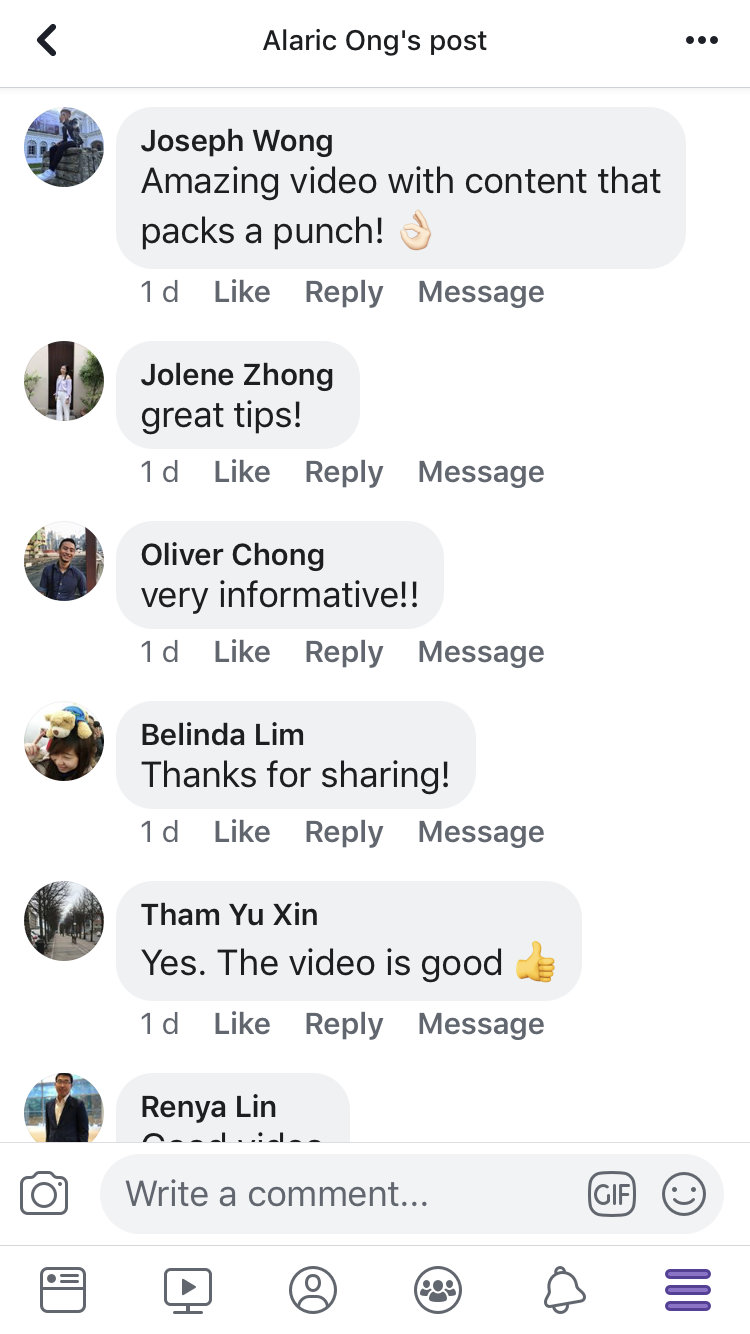750x1334 pixels.
Task: Open the Groups tab
Action: click(438, 1289)
